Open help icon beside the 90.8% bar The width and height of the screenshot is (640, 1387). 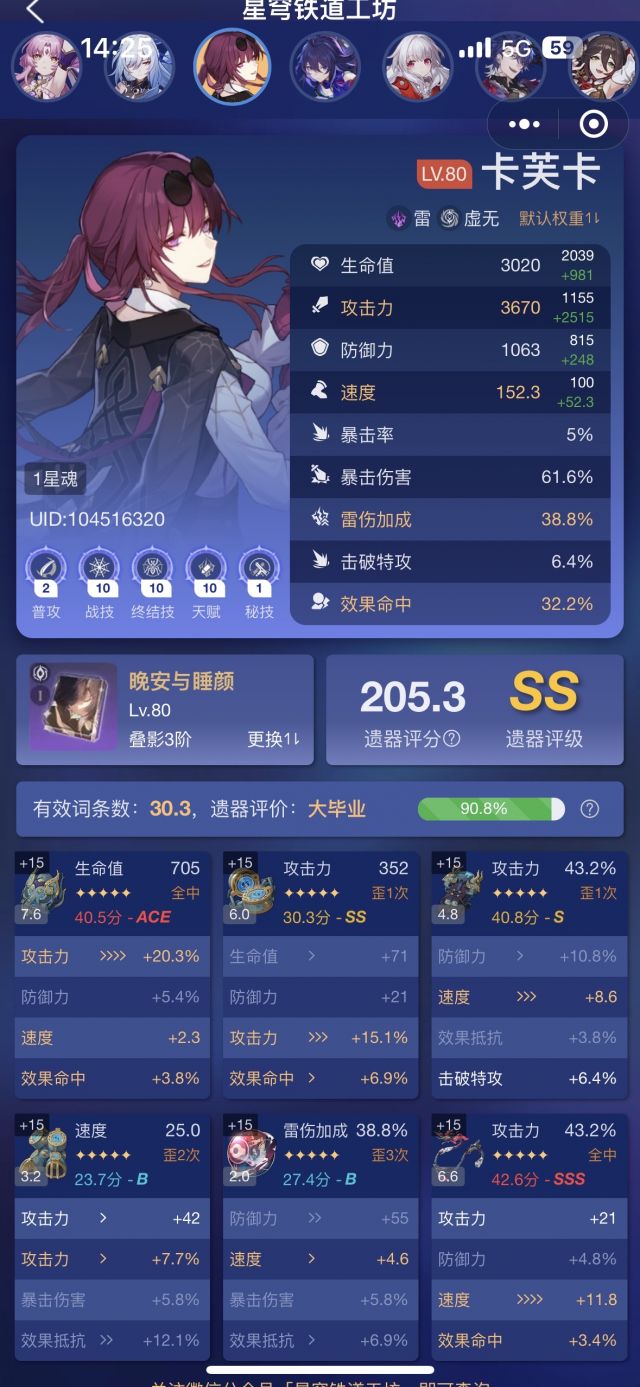[589, 809]
